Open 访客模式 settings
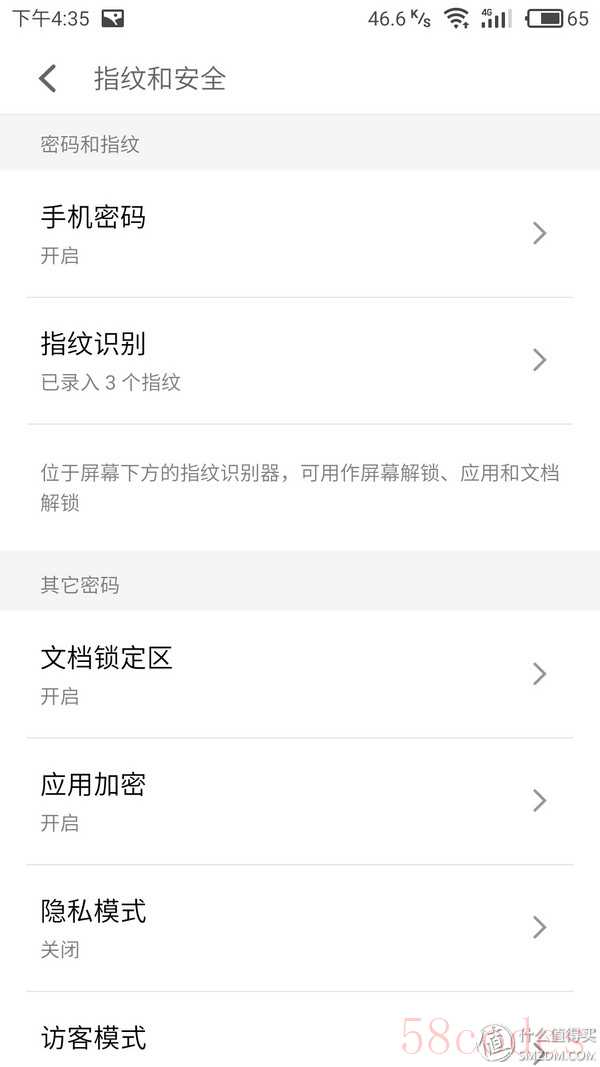 pos(300,1038)
